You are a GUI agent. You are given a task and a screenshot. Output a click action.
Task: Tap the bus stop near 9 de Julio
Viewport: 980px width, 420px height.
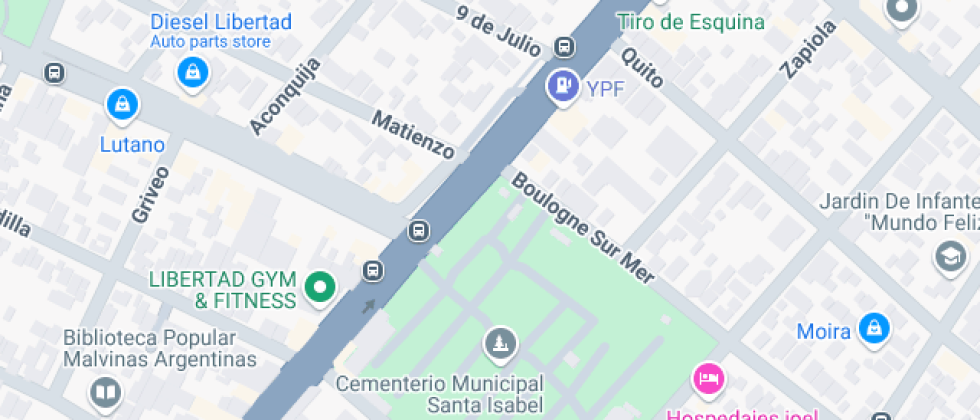pos(564,46)
